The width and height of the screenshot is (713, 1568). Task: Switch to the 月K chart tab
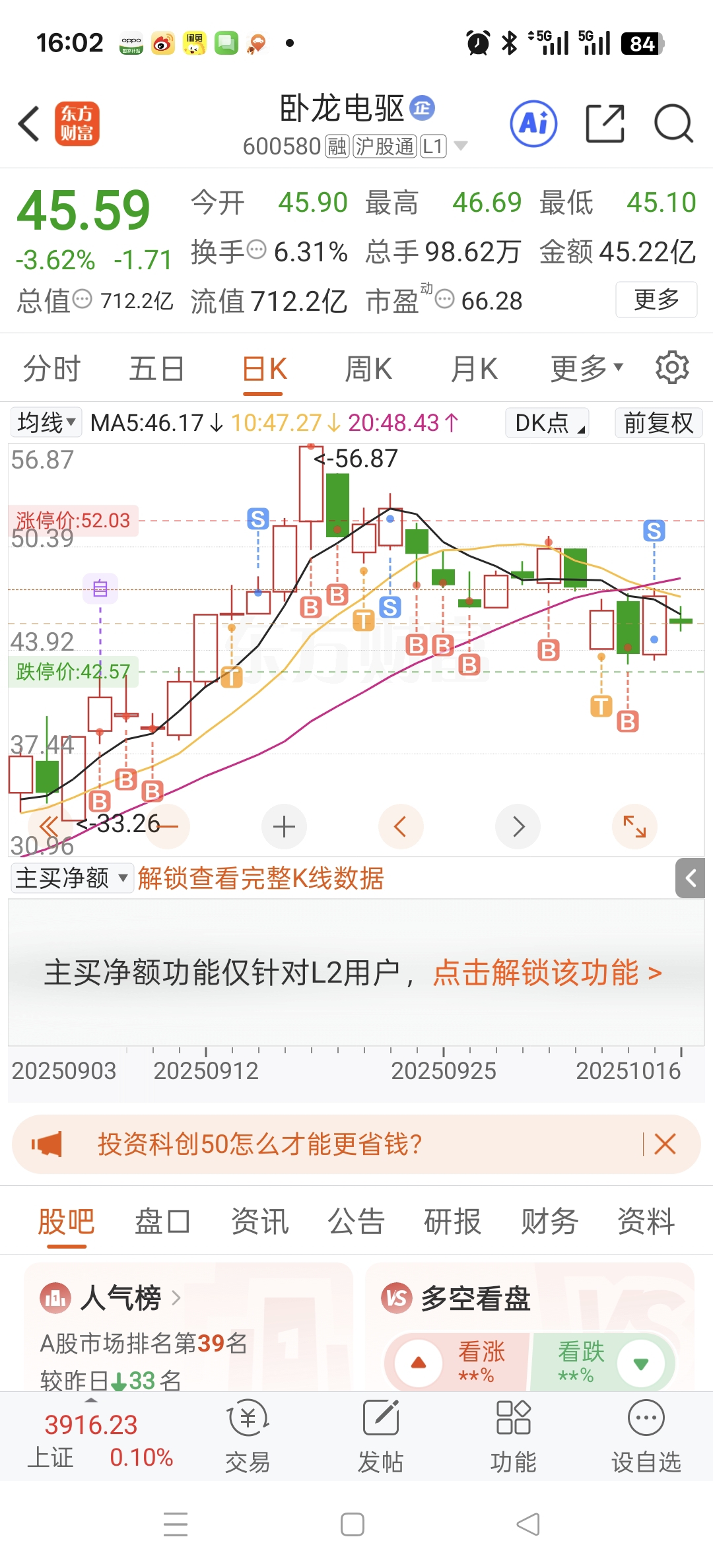click(474, 368)
